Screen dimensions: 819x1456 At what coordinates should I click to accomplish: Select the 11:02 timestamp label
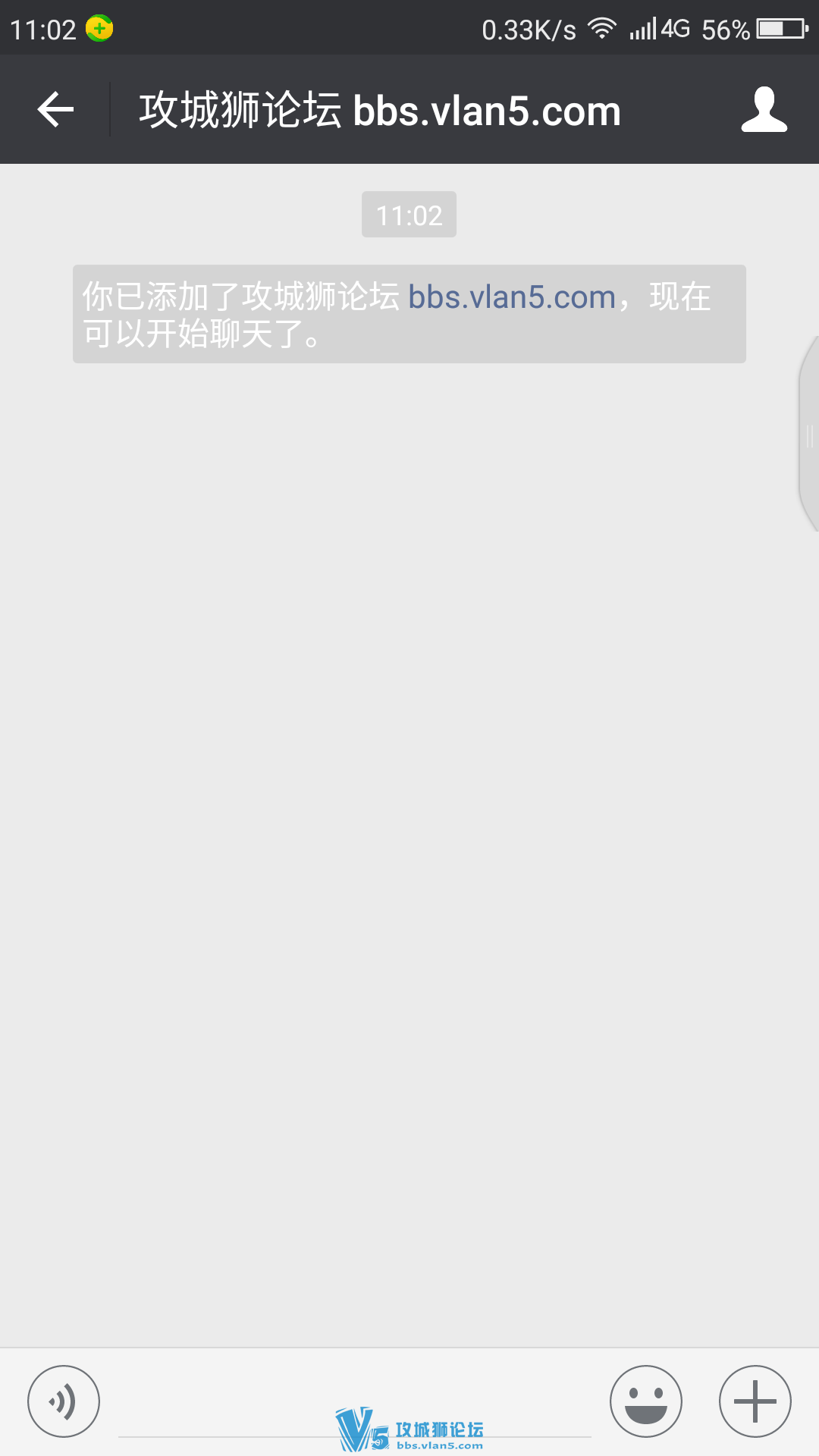[409, 214]
